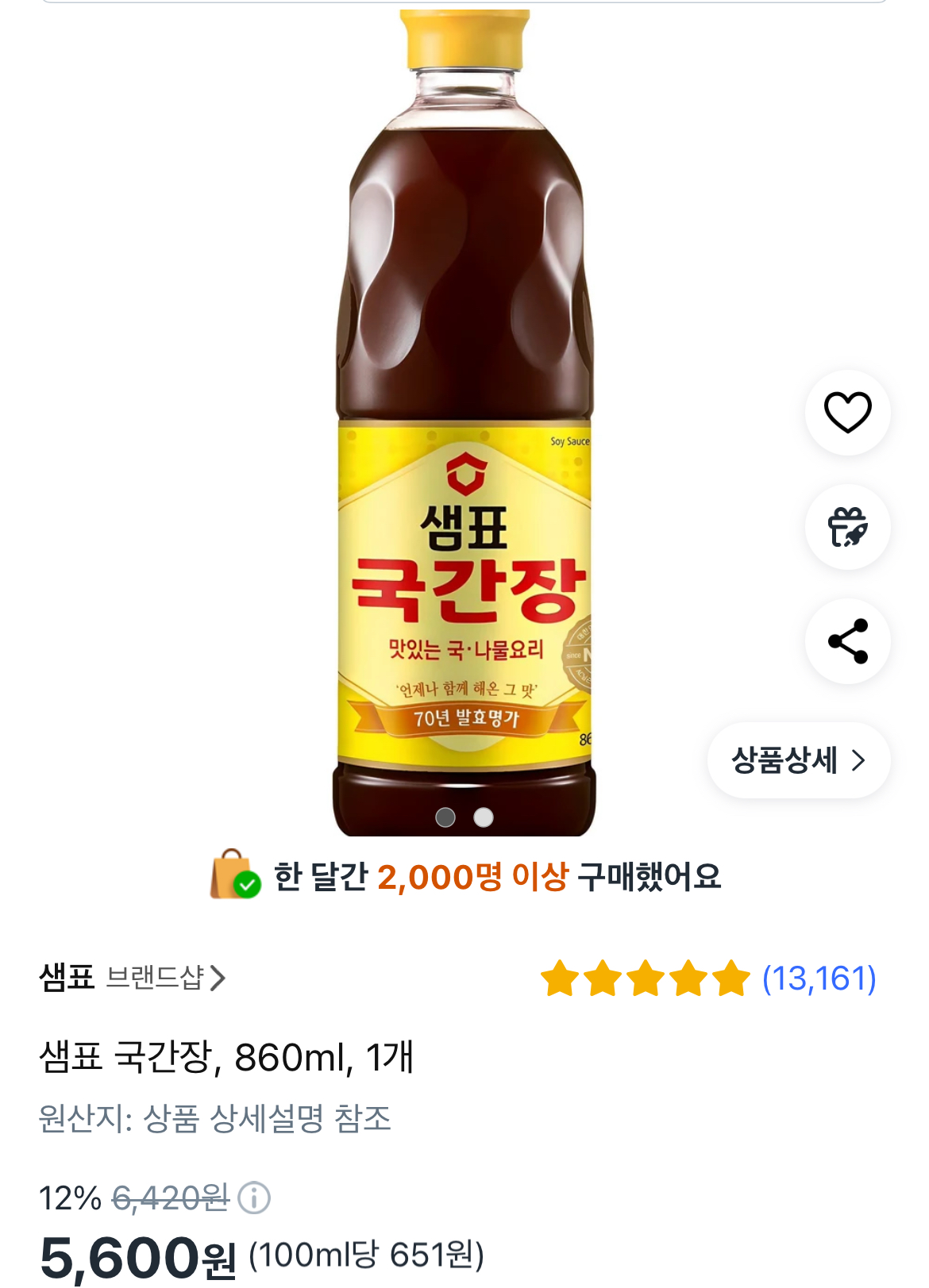Share this product page

click(x=847, y=641)
